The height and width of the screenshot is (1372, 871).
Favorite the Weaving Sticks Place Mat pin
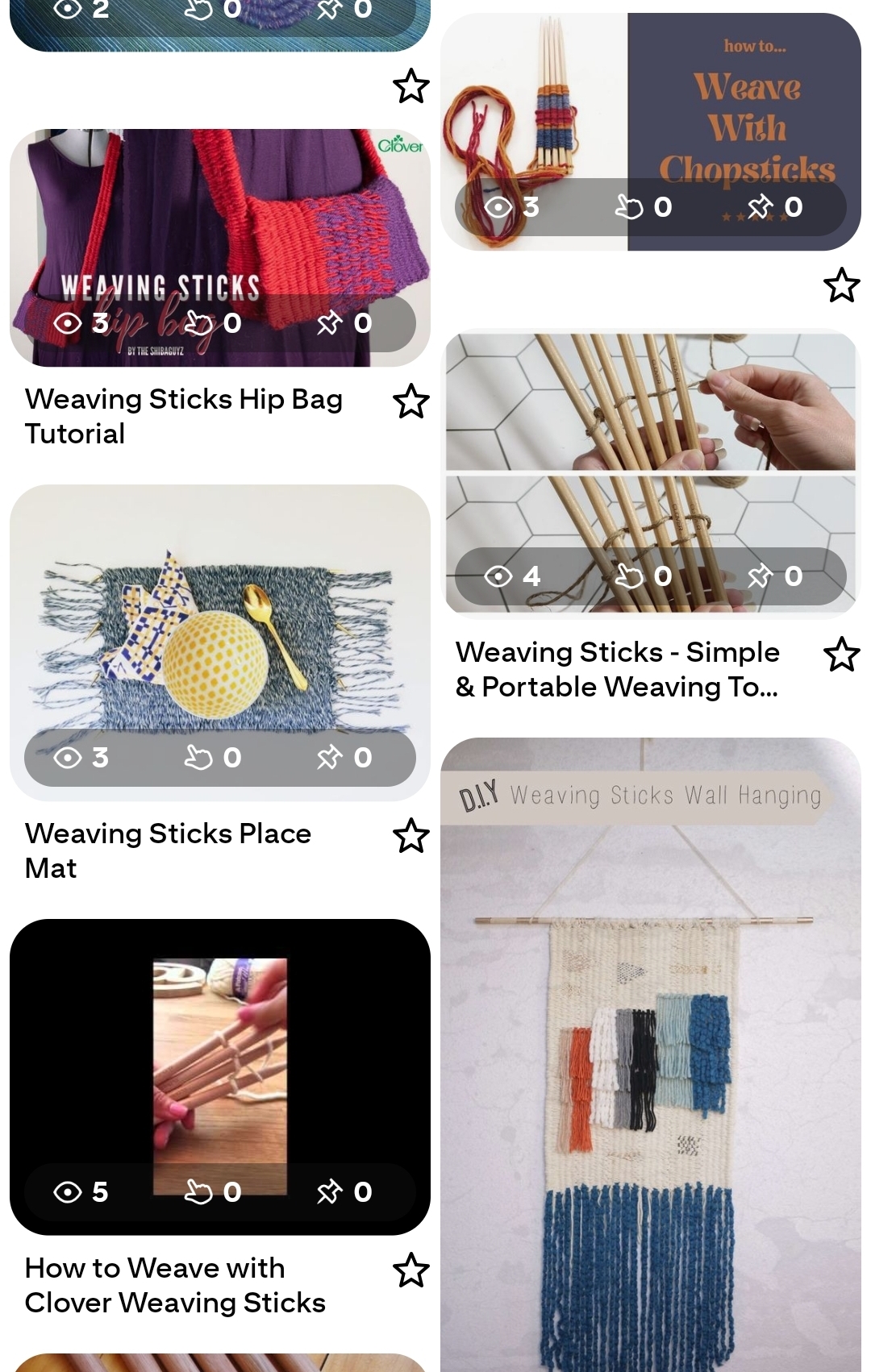pos(411,836)
